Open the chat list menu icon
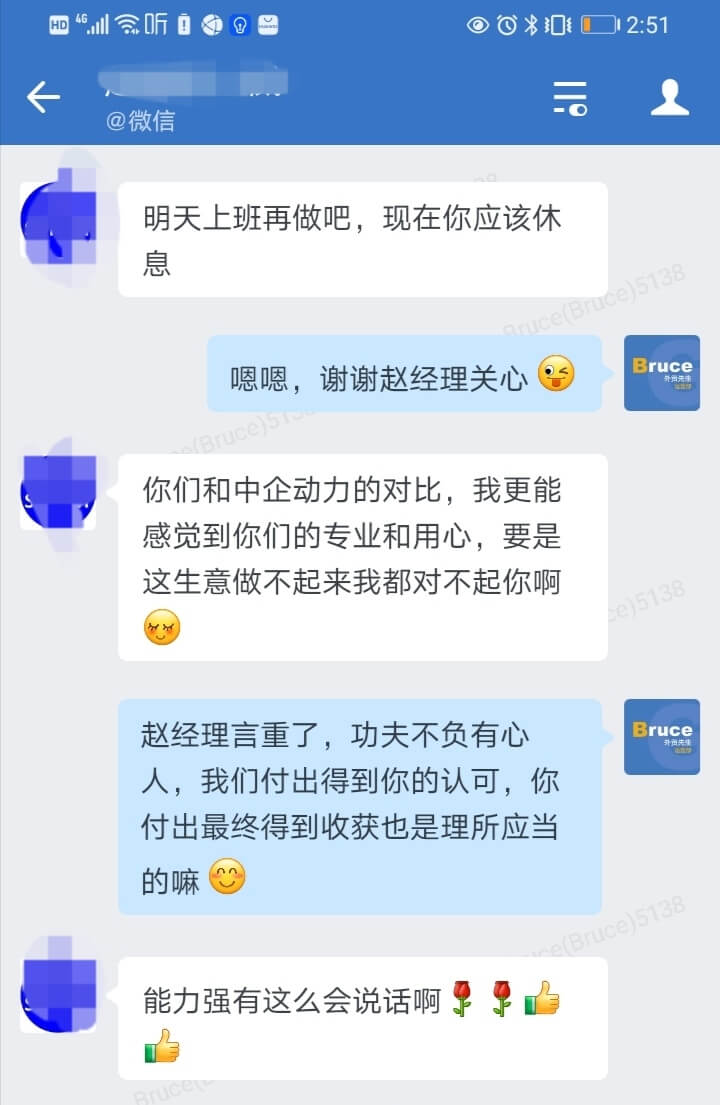 click(570, 97)
